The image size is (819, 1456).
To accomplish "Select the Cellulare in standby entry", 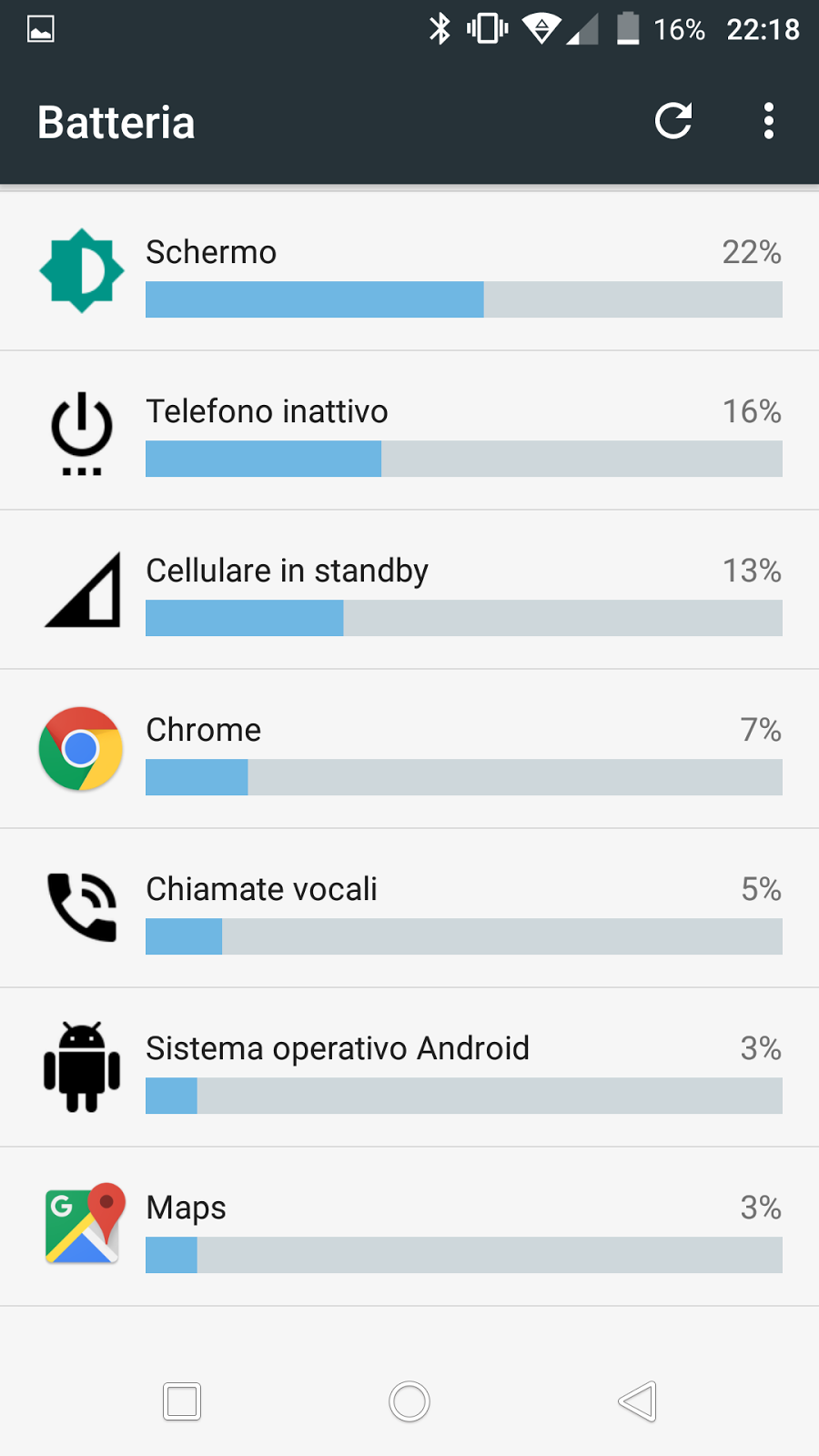I will pos(409,590).
